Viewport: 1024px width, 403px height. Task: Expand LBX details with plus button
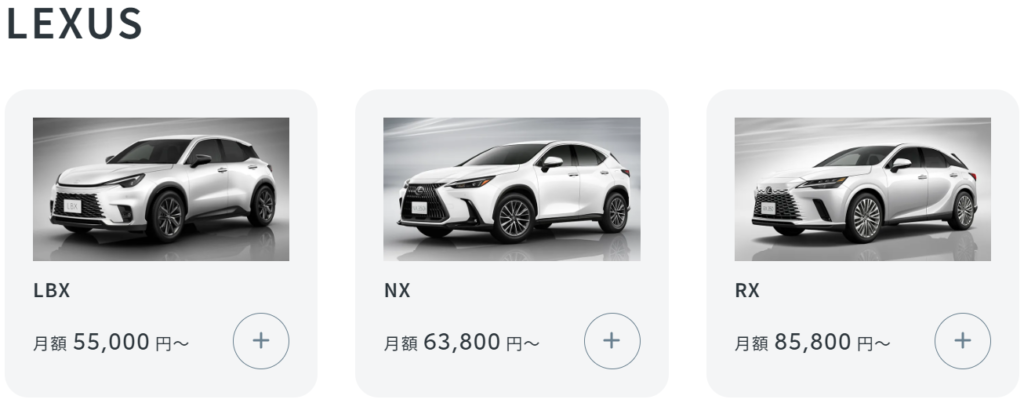pyautogui.click(x=261, y=340)
